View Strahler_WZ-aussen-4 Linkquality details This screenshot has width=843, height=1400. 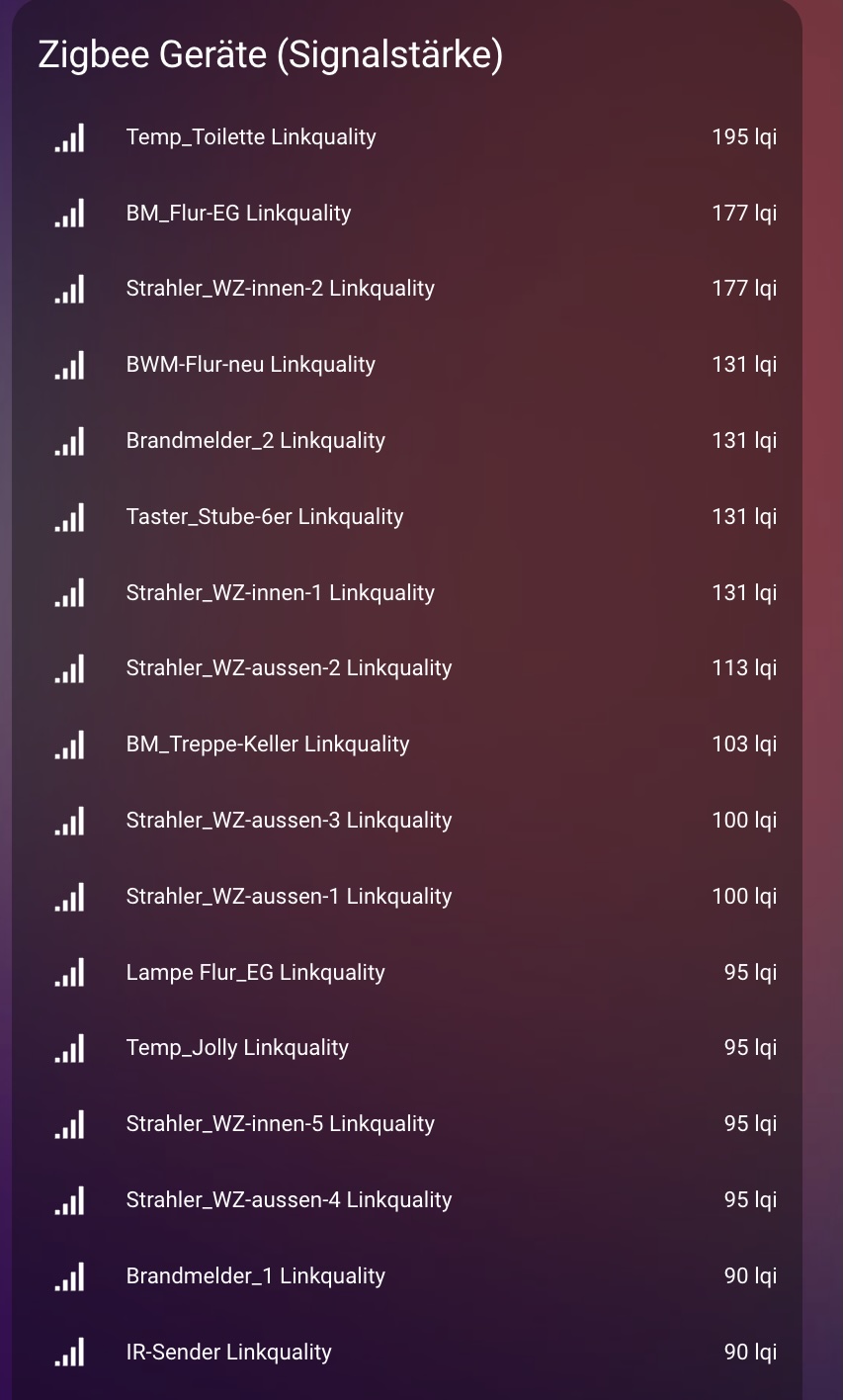(289, 1200)
